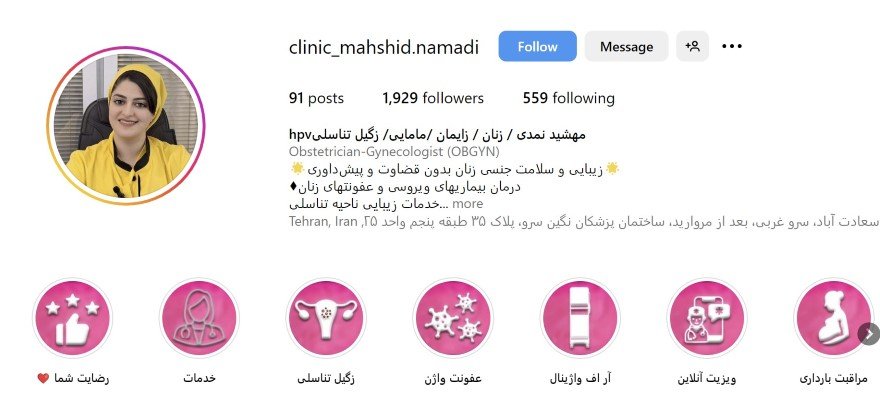This screenshot has width=880, height=419.
Task: Open the ویزیت آنلاین highlight
Action: click(x=706, y=318)
